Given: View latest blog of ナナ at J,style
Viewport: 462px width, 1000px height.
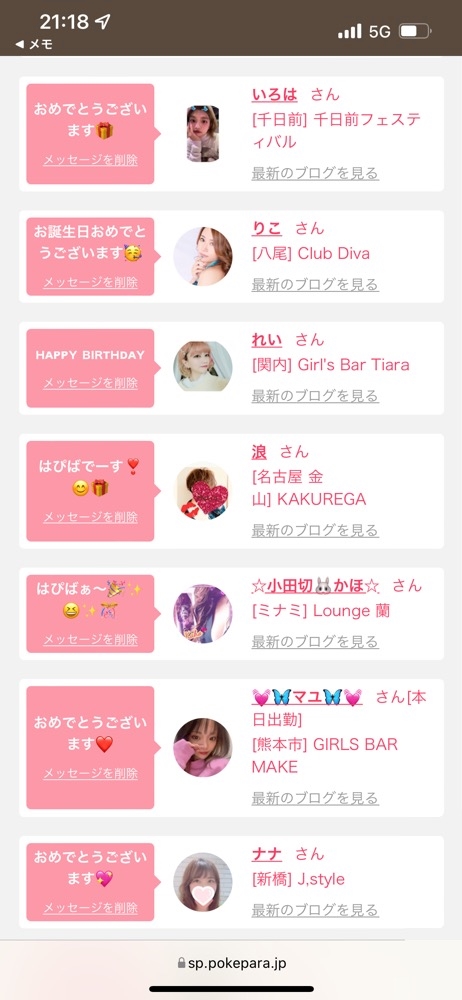Looking at the screenshot, I should 315,910.
